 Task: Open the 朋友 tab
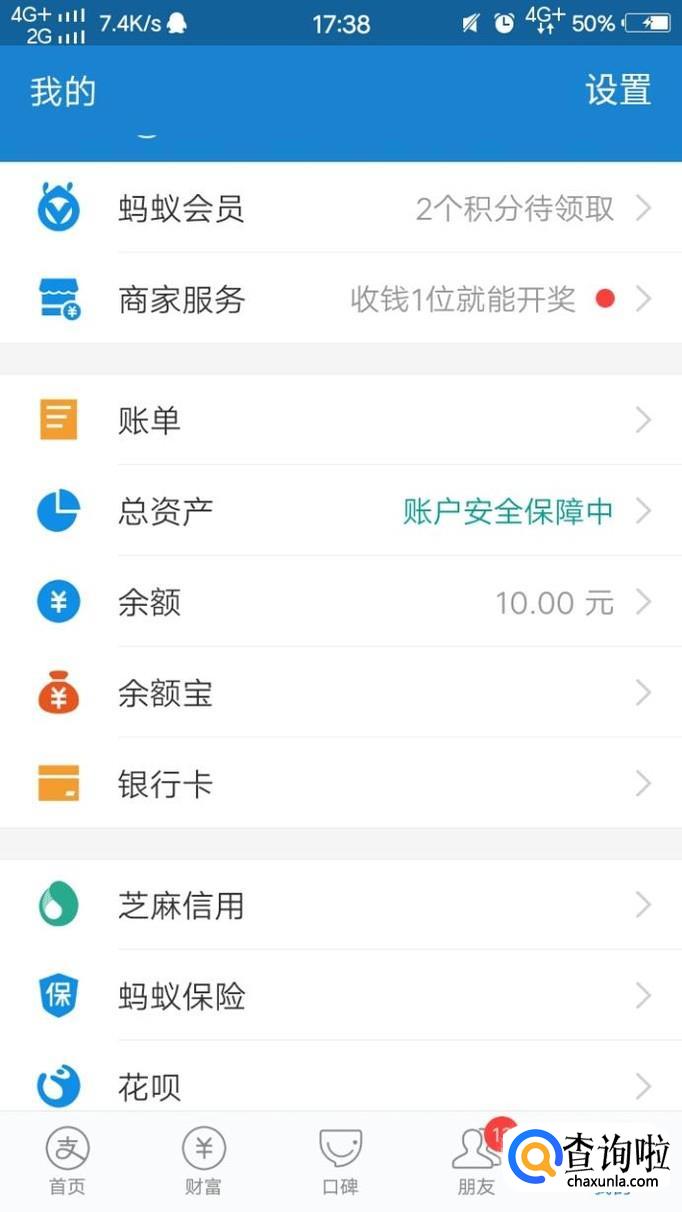(476, 1162)
